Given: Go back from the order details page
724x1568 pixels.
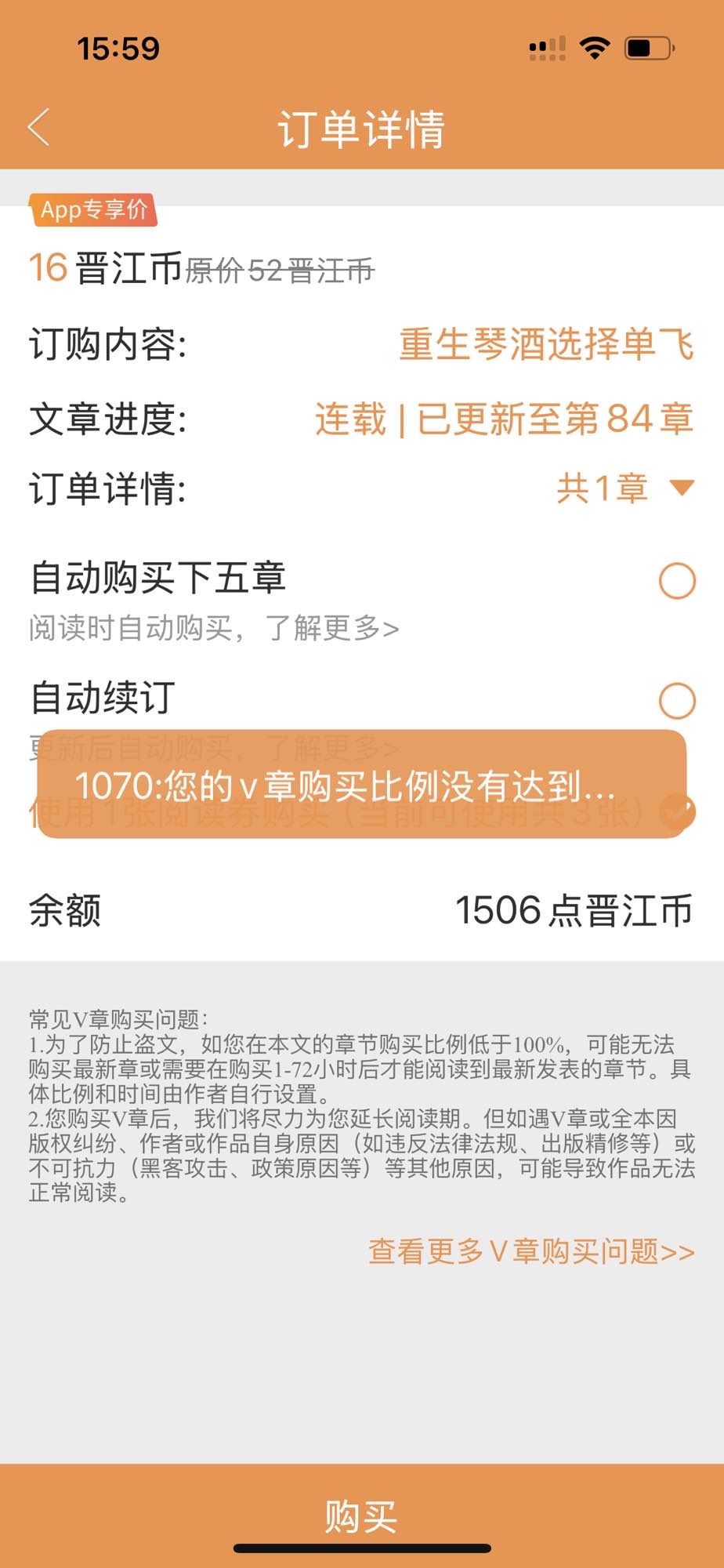Looking at the screenshot, I should tap(39, 127).
